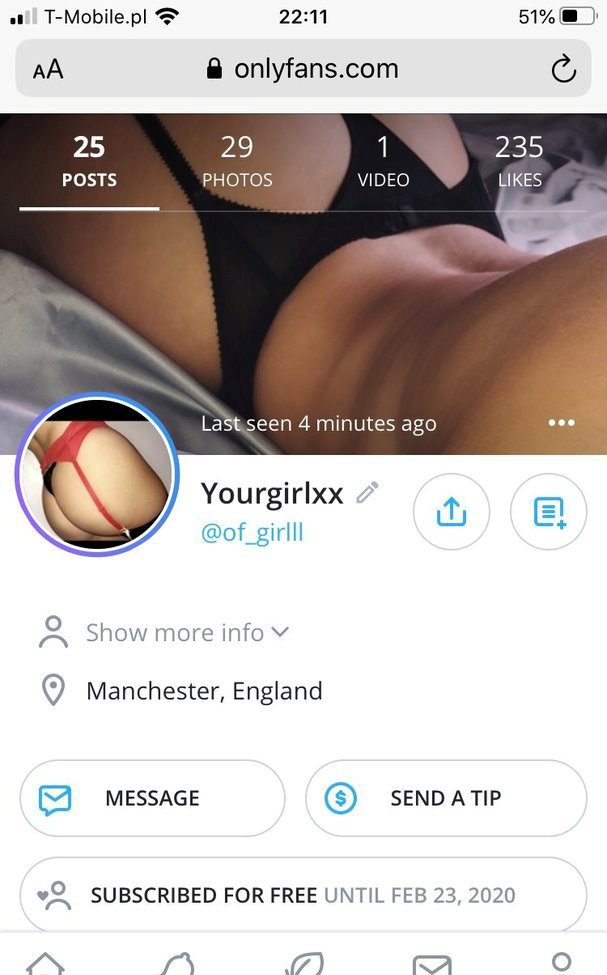Screen dimensions: 607x975
Task: Go to the home feed
Action: click(x=45, y=963)
